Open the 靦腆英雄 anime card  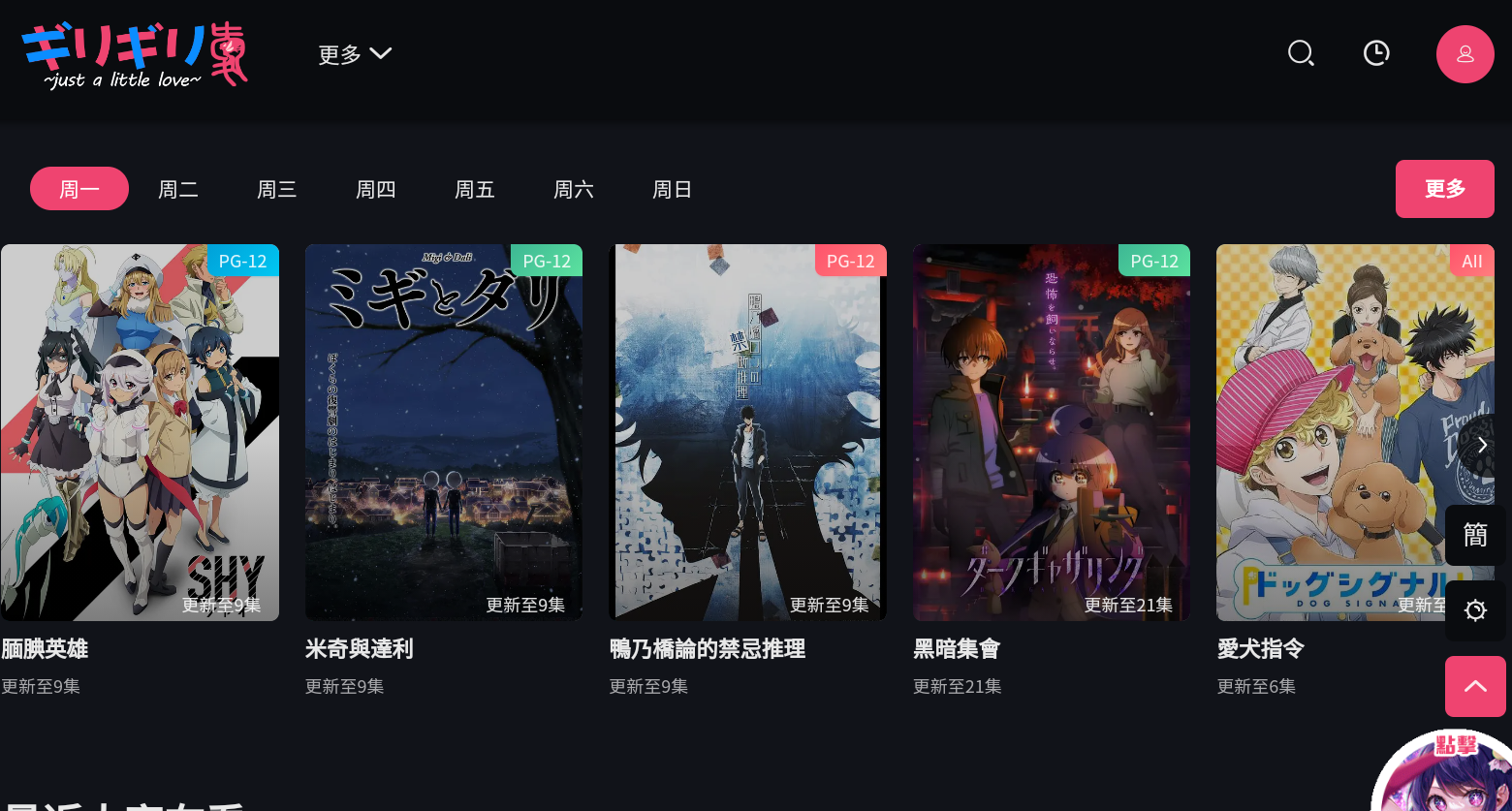pyautogui.click(x=140, y=432)
